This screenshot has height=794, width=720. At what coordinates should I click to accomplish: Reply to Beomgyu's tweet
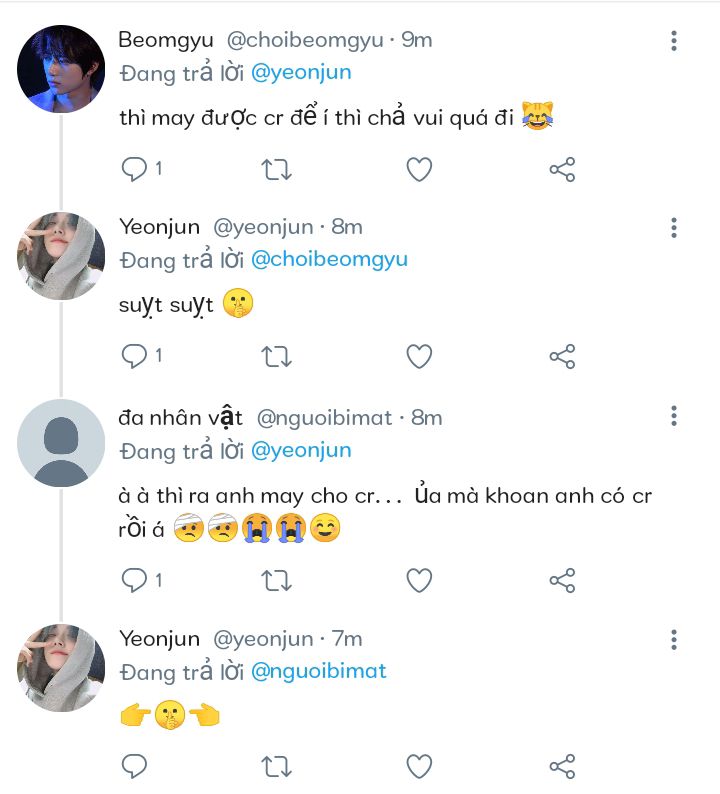(135, 169)
